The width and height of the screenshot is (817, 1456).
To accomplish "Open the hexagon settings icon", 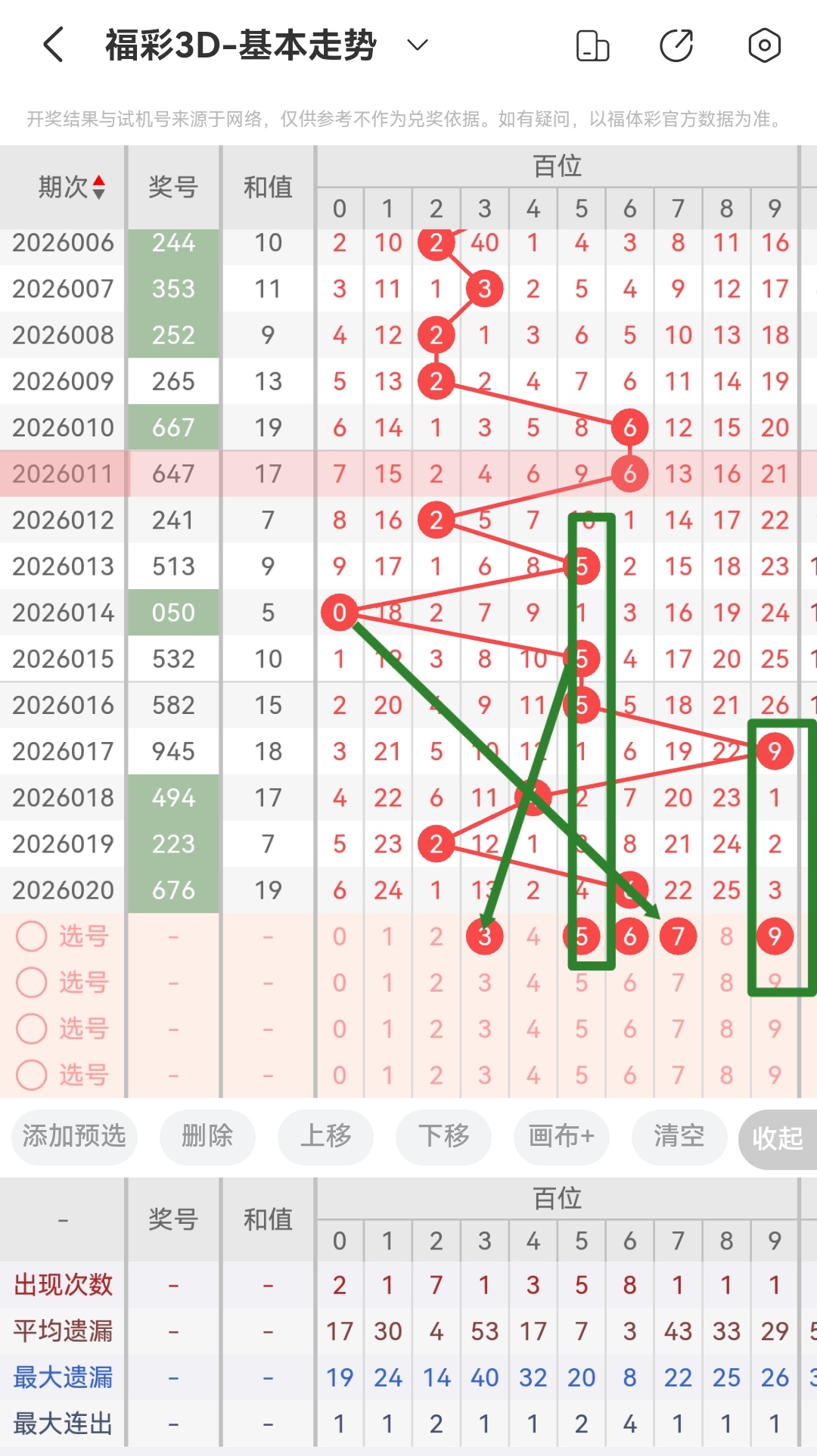I will (x=764, y=45).
